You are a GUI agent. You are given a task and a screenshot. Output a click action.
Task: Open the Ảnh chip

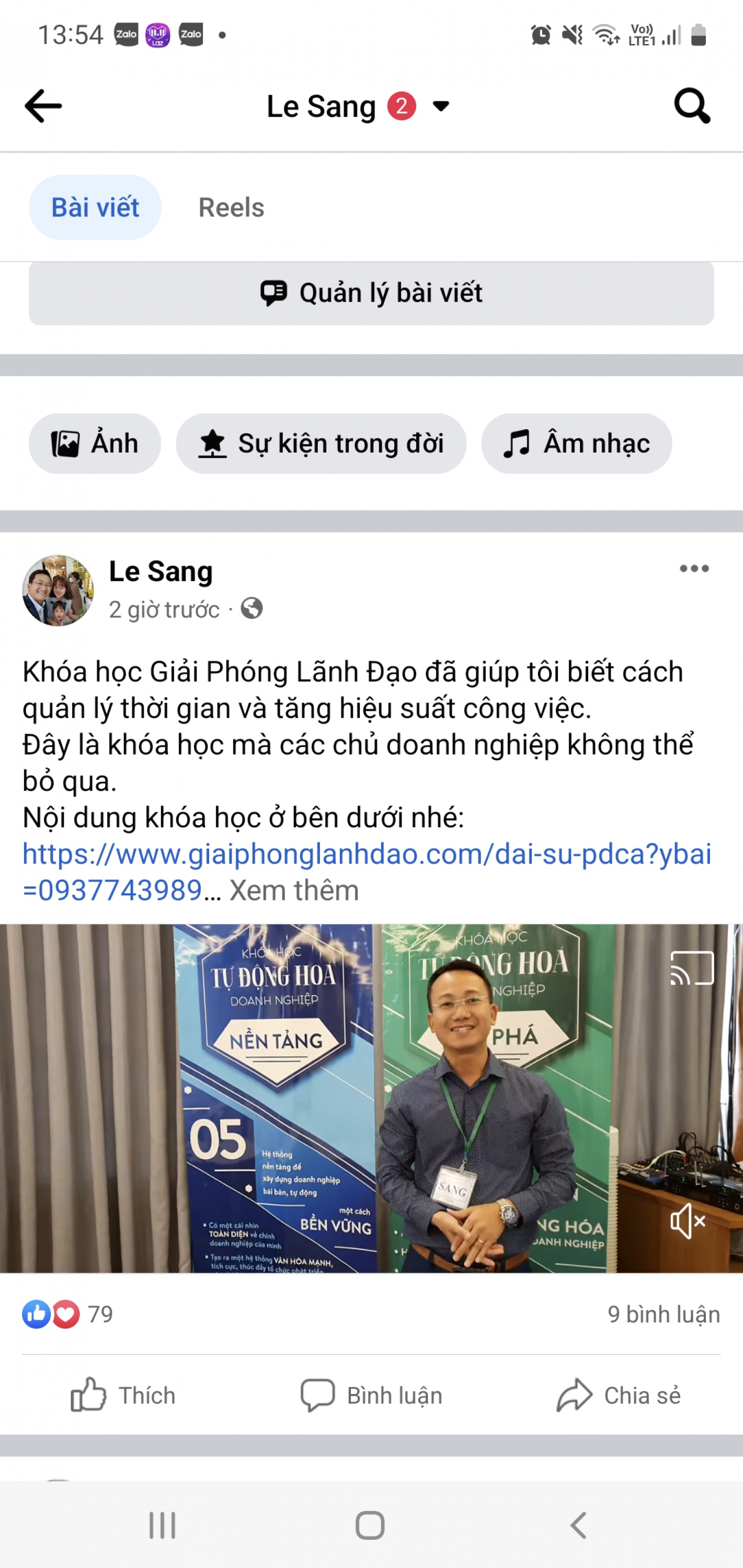pos(95,443)
